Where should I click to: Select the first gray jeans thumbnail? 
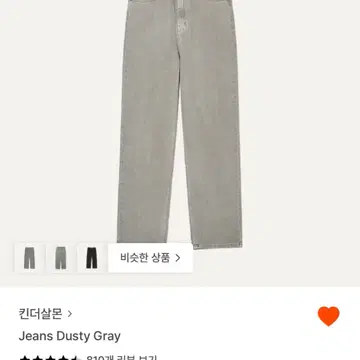tap(29, 258)
